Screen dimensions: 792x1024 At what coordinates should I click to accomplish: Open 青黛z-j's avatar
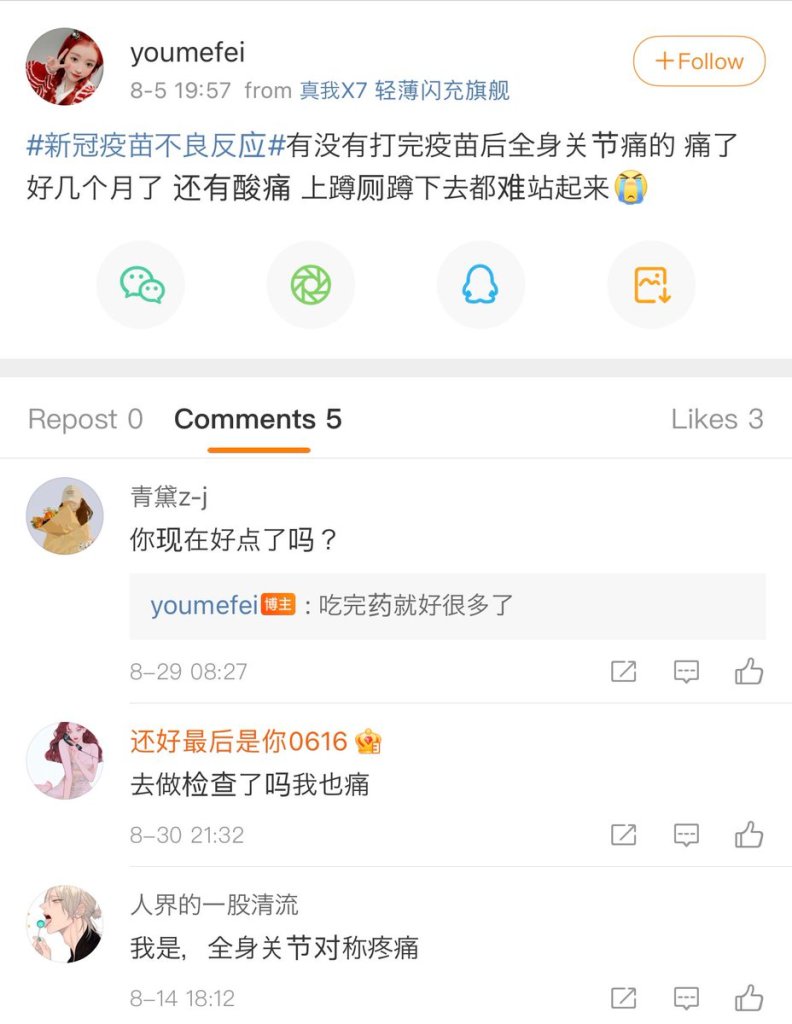pos(65,515)
